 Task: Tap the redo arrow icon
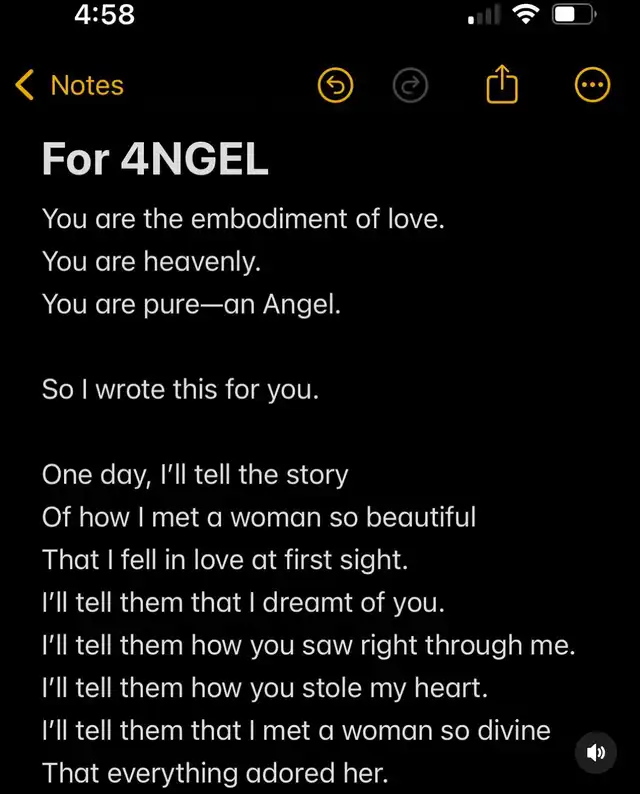[x=410, y=87]
